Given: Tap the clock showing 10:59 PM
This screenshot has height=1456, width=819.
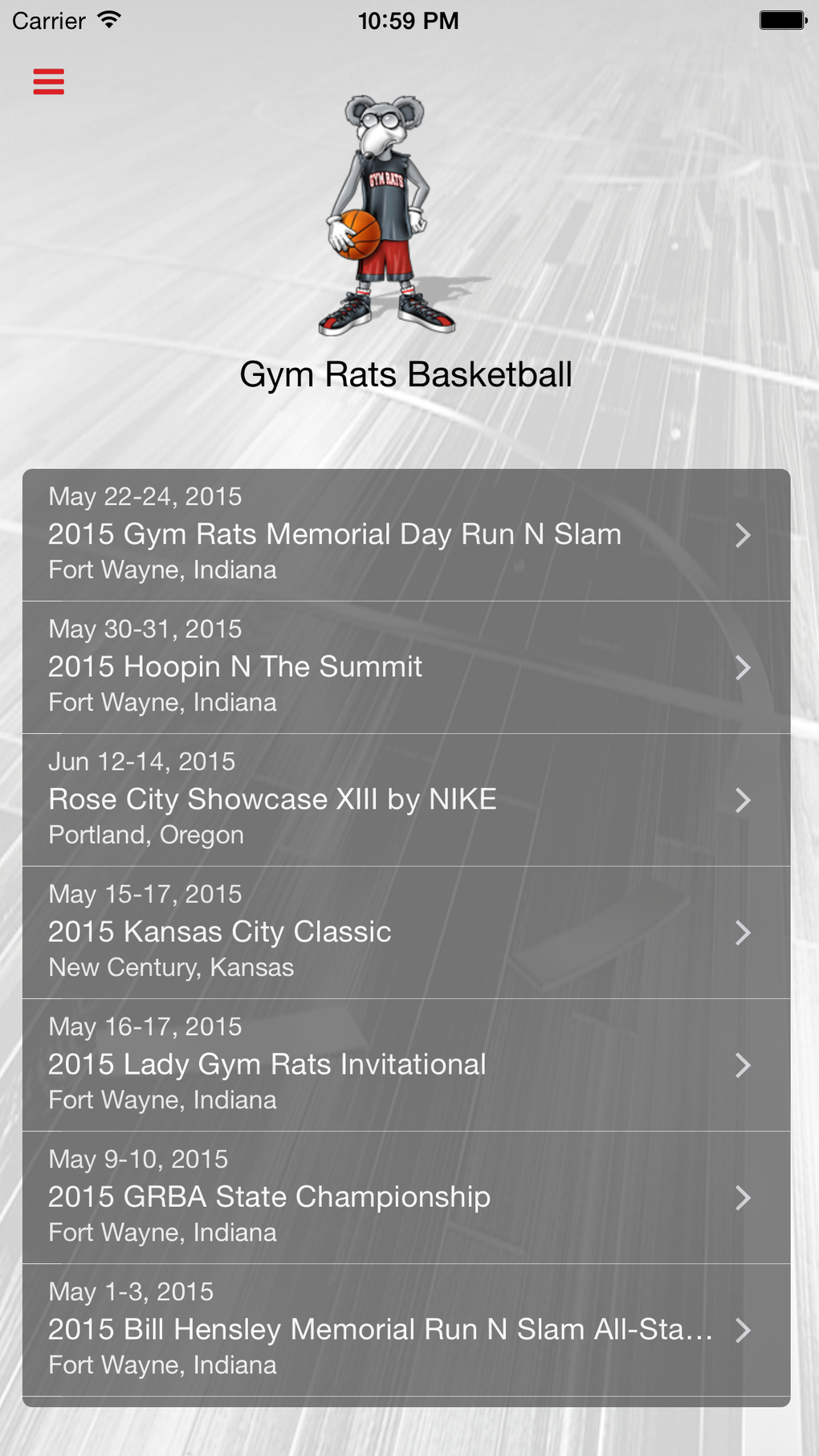Looking at the screenshot, I should click(409, 21).
